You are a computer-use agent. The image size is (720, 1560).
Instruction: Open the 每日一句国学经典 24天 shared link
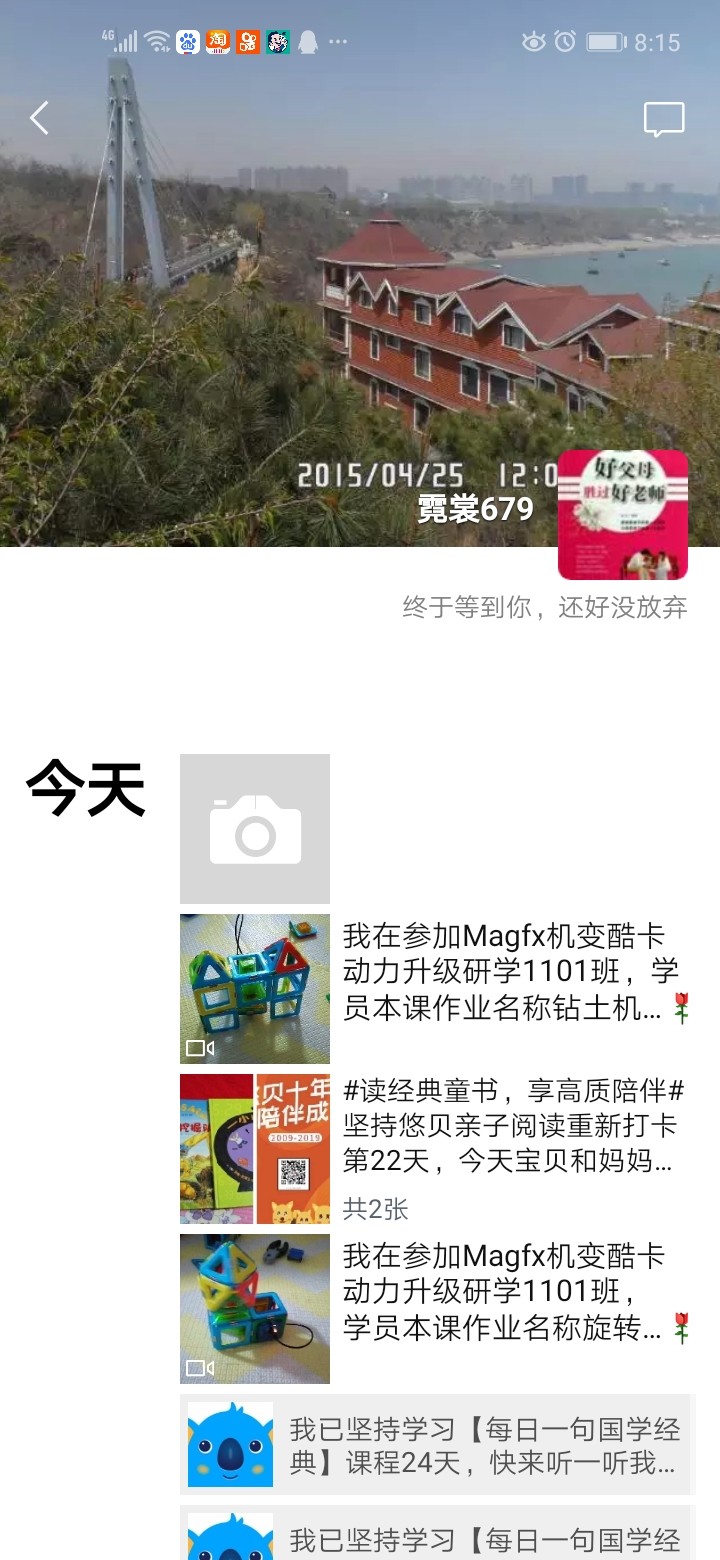438,1444
